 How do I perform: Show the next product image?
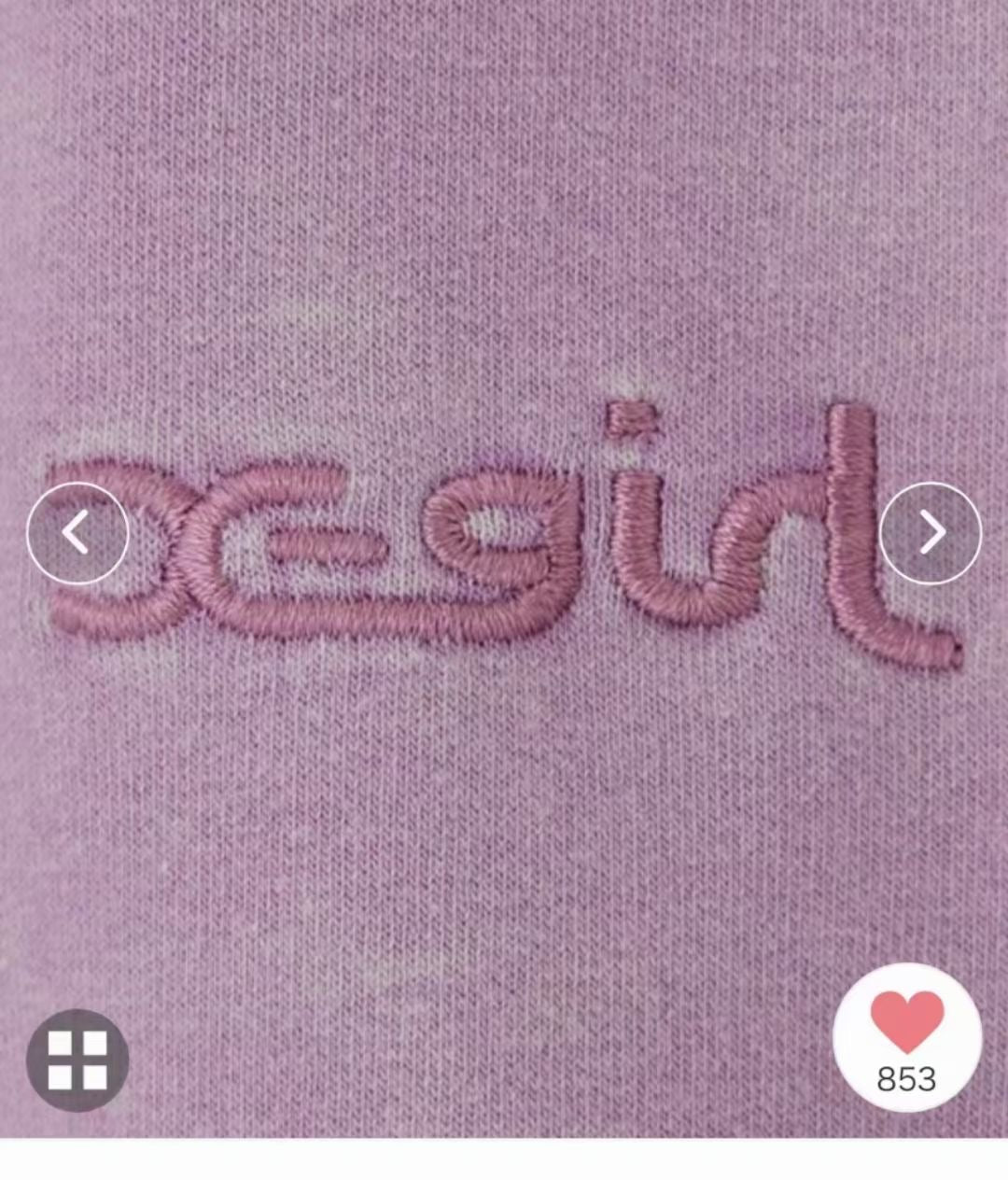pyautogui.click(x=931, y=533)
